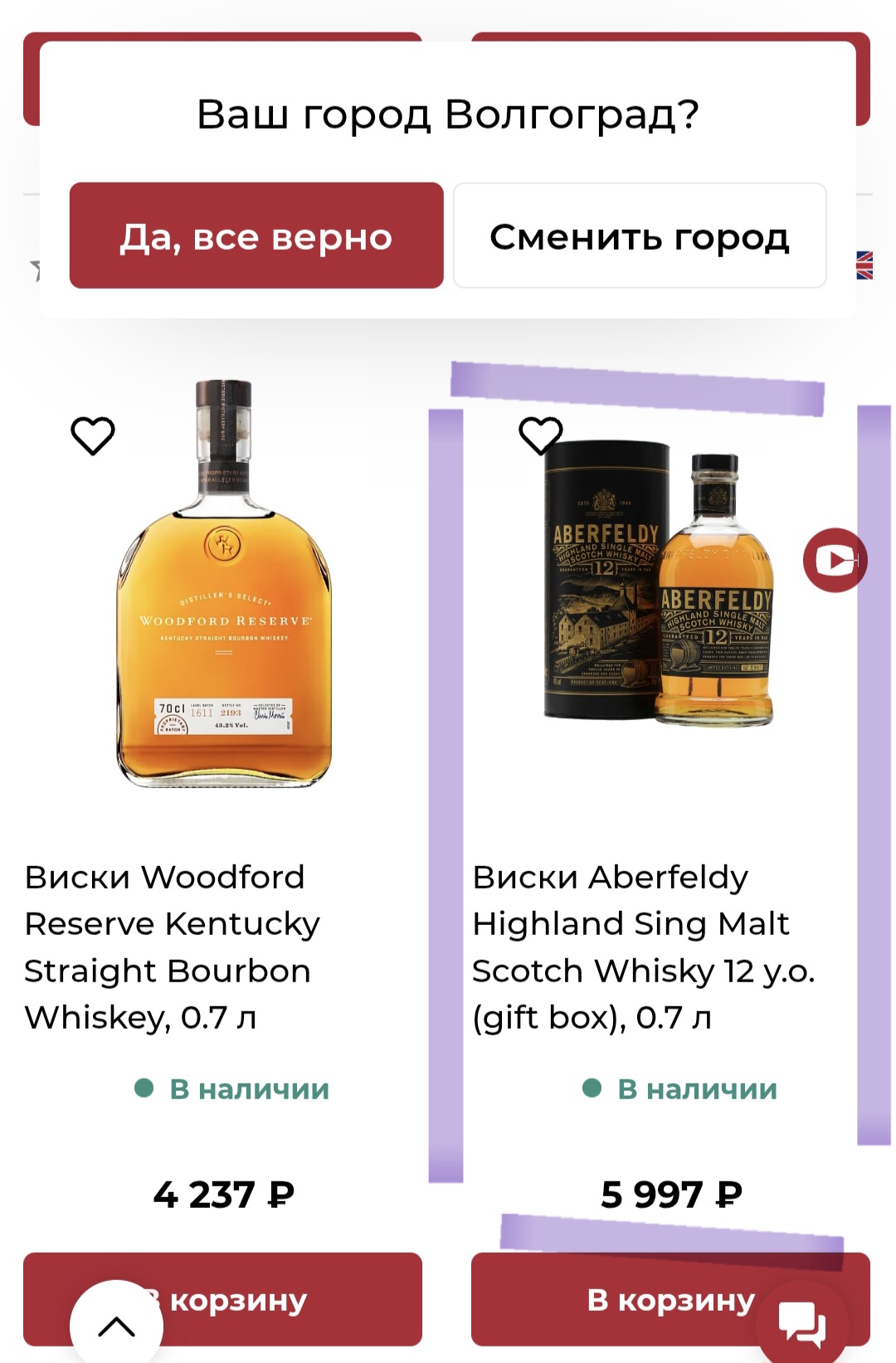Open the Woodford Reserve Bourbon product card
896x1363 pixels.
[172, 947]
